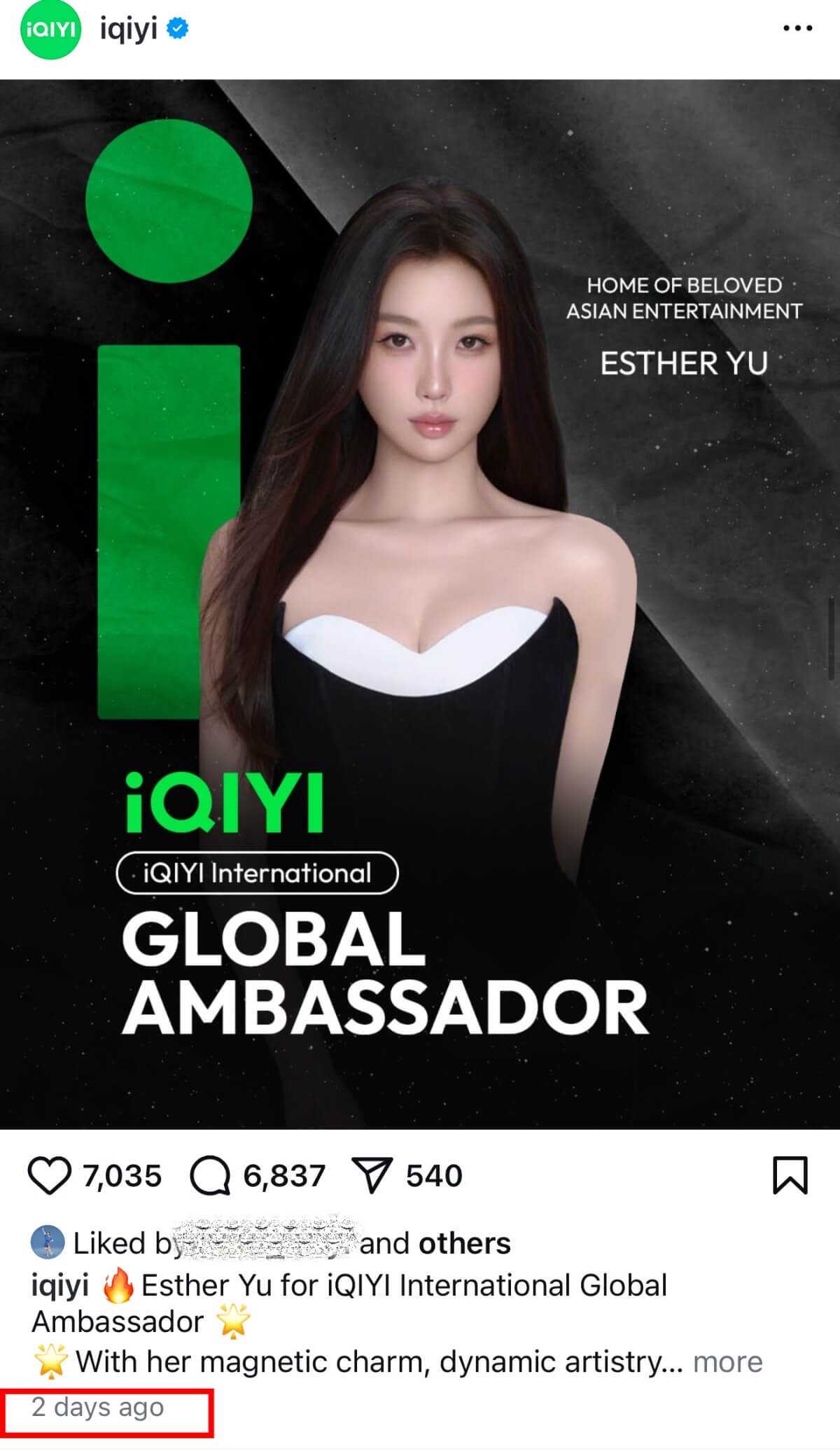
Task: Like the iqiyi post with the heart
Action: pyautogui.click(x=49, y=1175)
